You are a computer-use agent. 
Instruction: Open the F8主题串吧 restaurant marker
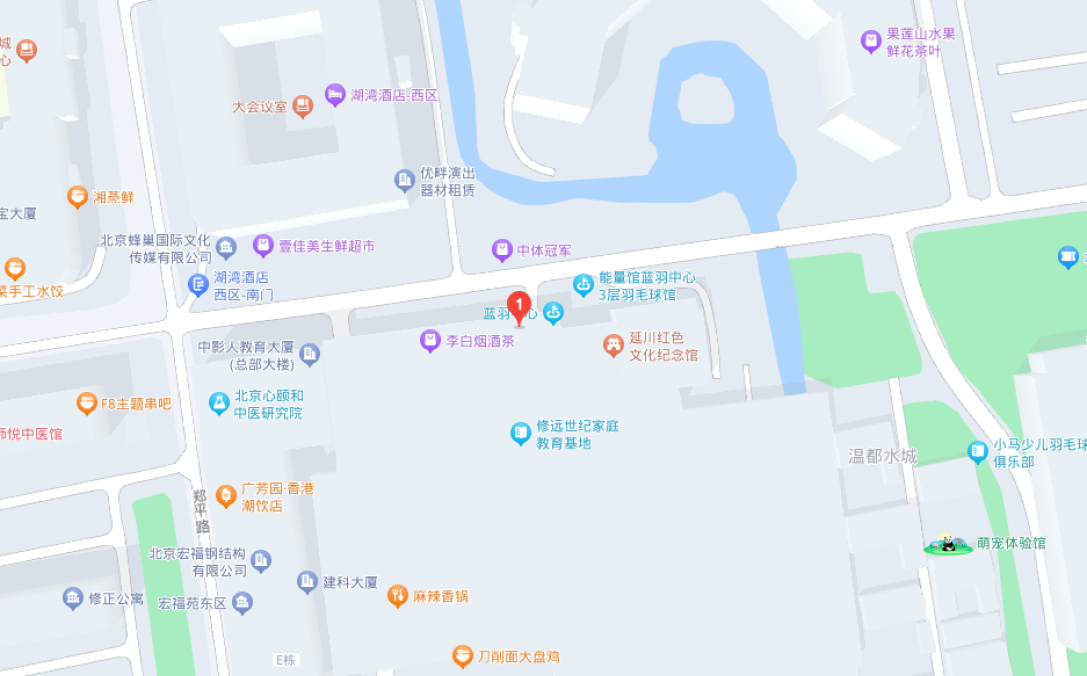87,404
